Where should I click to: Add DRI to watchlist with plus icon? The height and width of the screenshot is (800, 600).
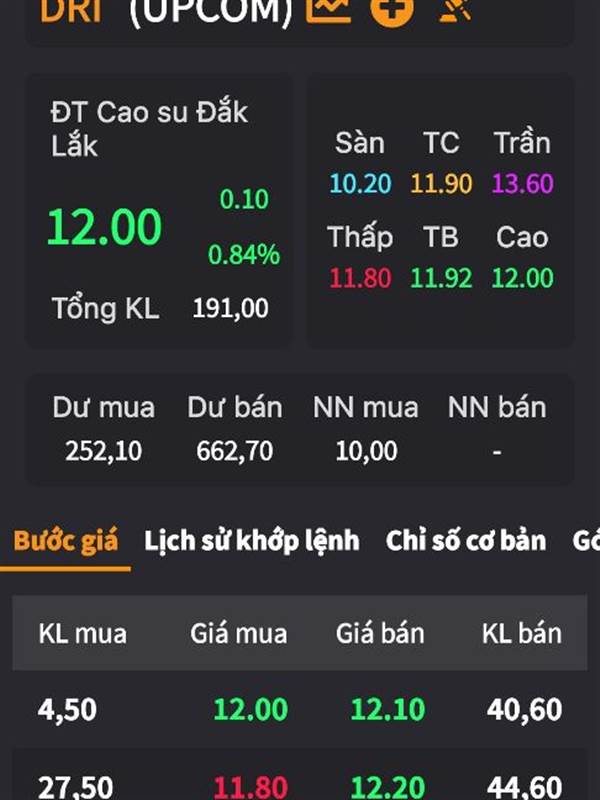point(391,11)
